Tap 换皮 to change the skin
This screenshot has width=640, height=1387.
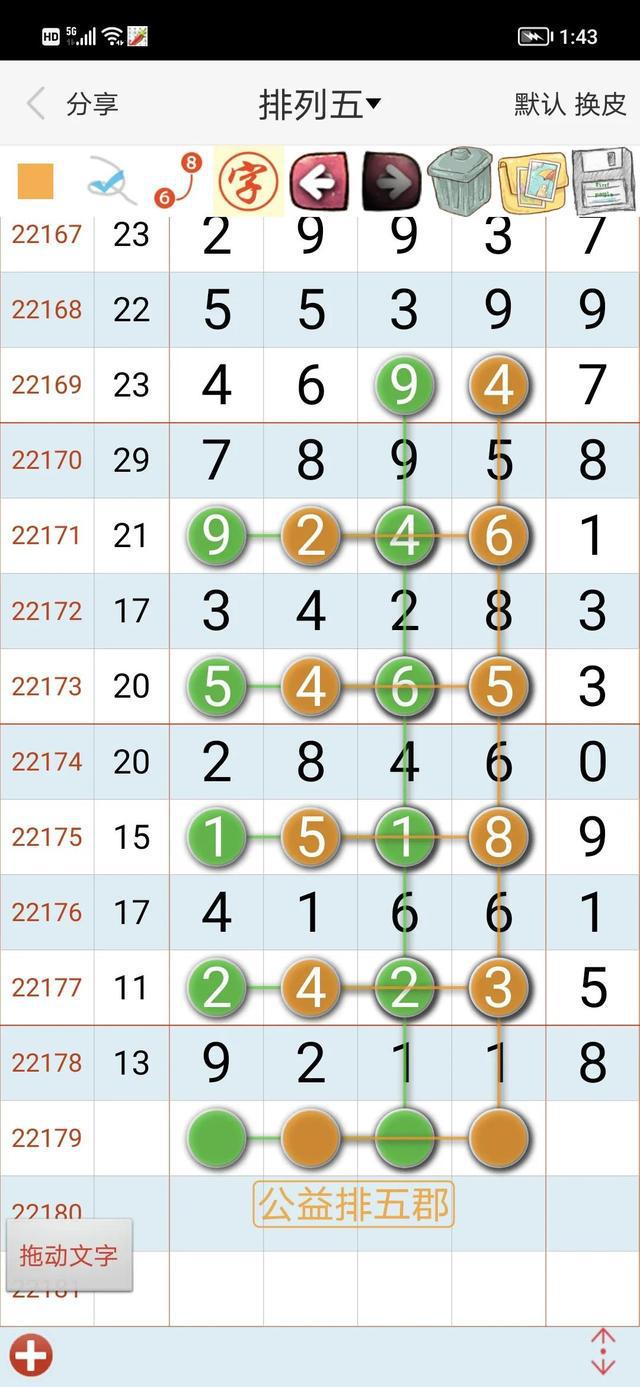click(600, 103)
